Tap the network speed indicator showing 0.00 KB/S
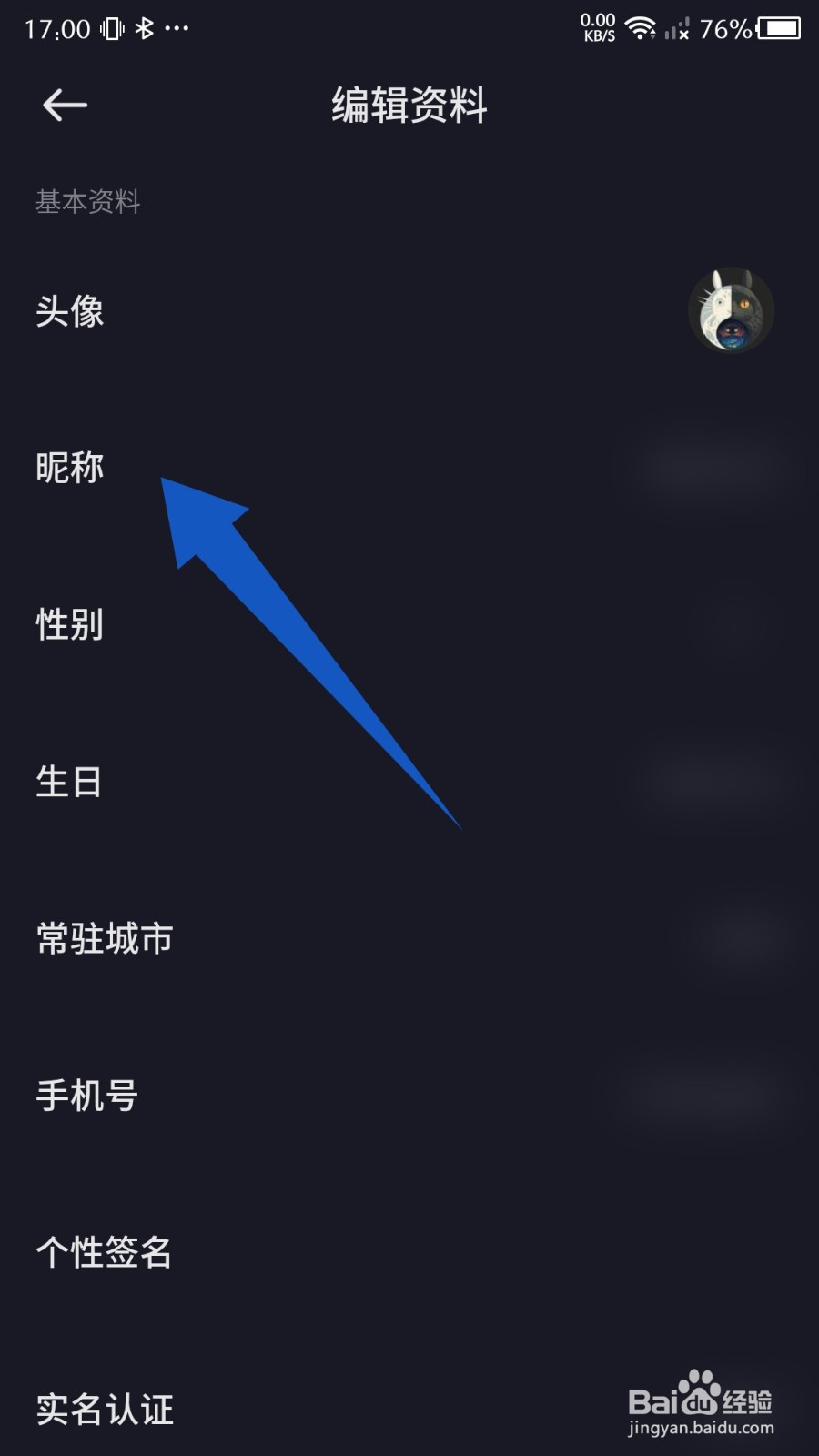Image resolution: width=819 pixels, height=1456 pixels. [596, 27]
